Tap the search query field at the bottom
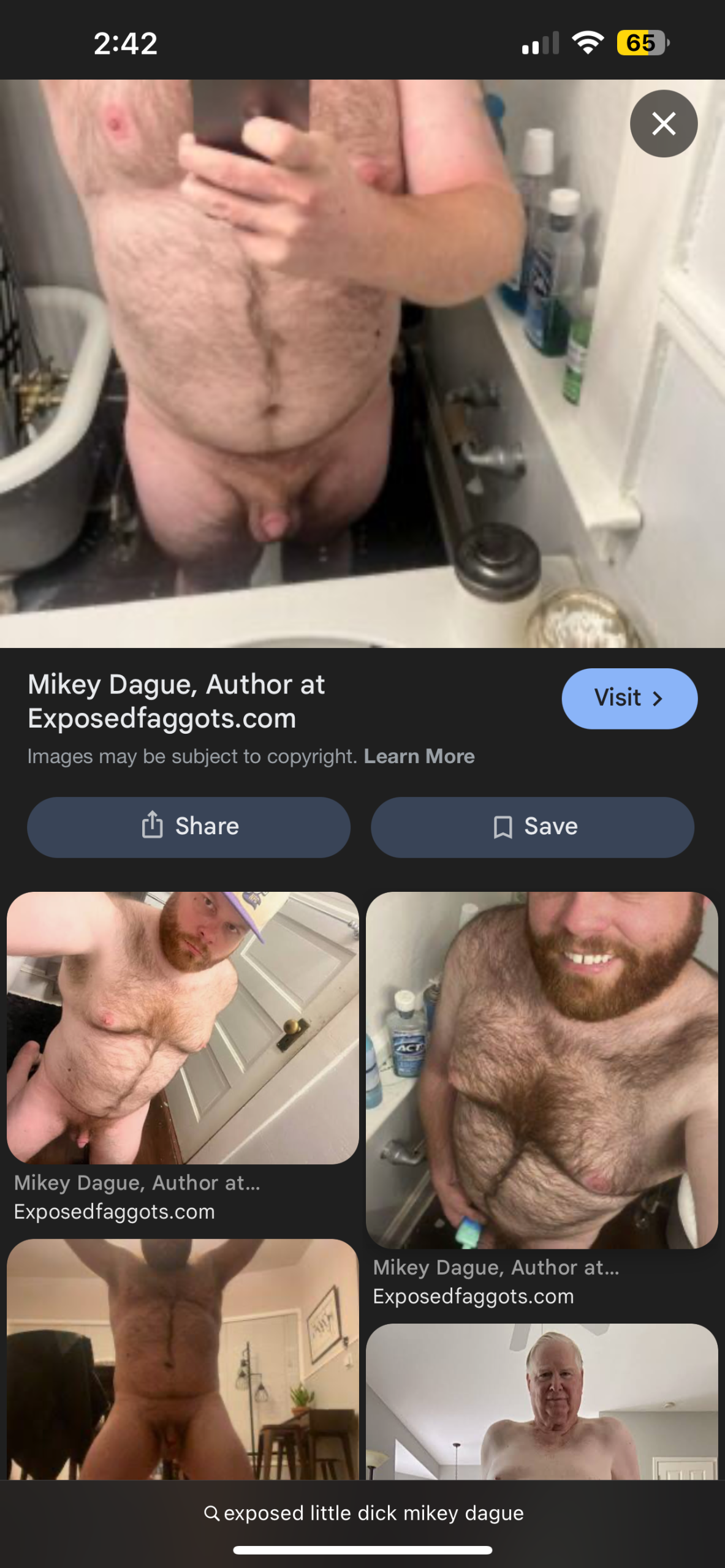The width and height of the screenshot is (725, 1568). click(363, 1513)
